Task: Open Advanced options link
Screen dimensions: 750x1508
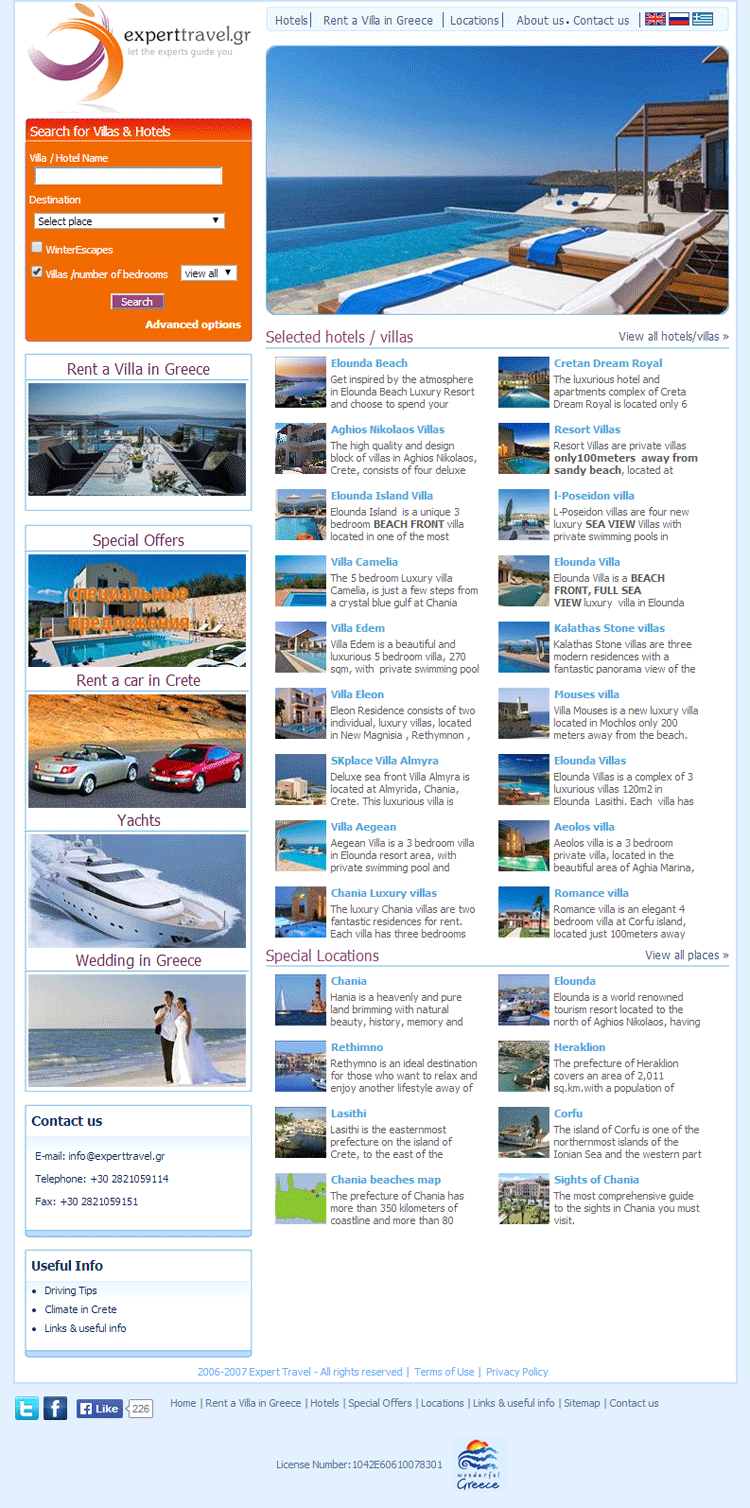Action: (x=193, y=324)
